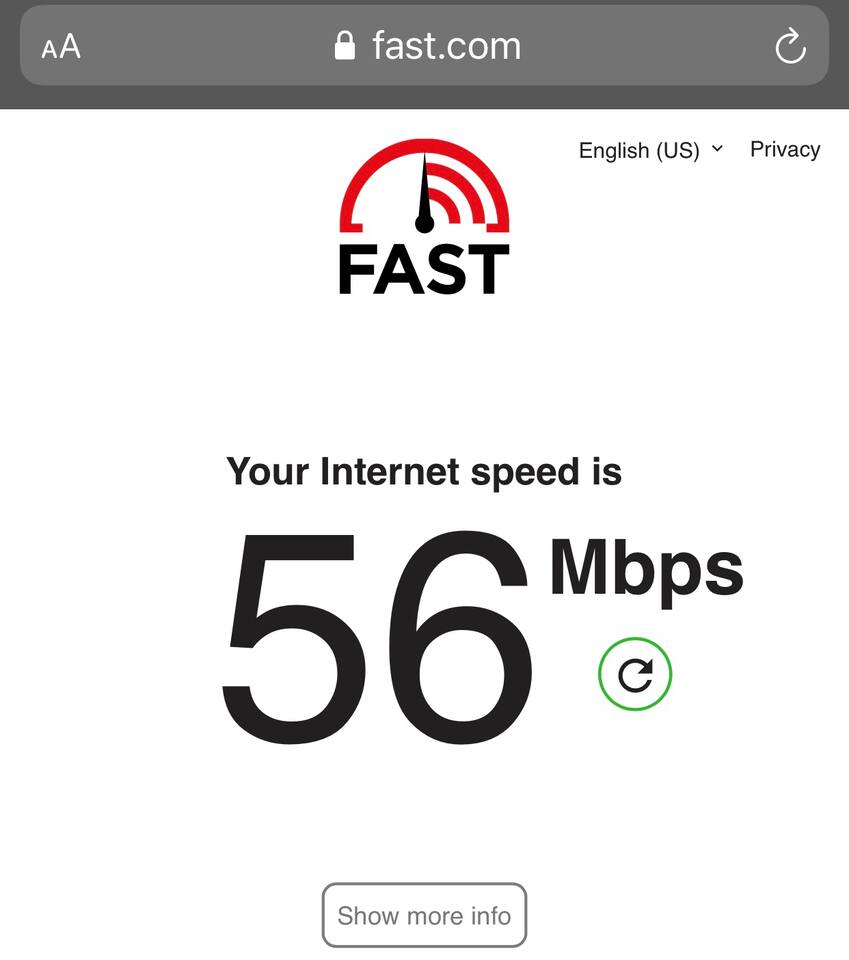Viewport: 849px width, 960px height.
Task: Tap Show more info
Action: [424, 915]
